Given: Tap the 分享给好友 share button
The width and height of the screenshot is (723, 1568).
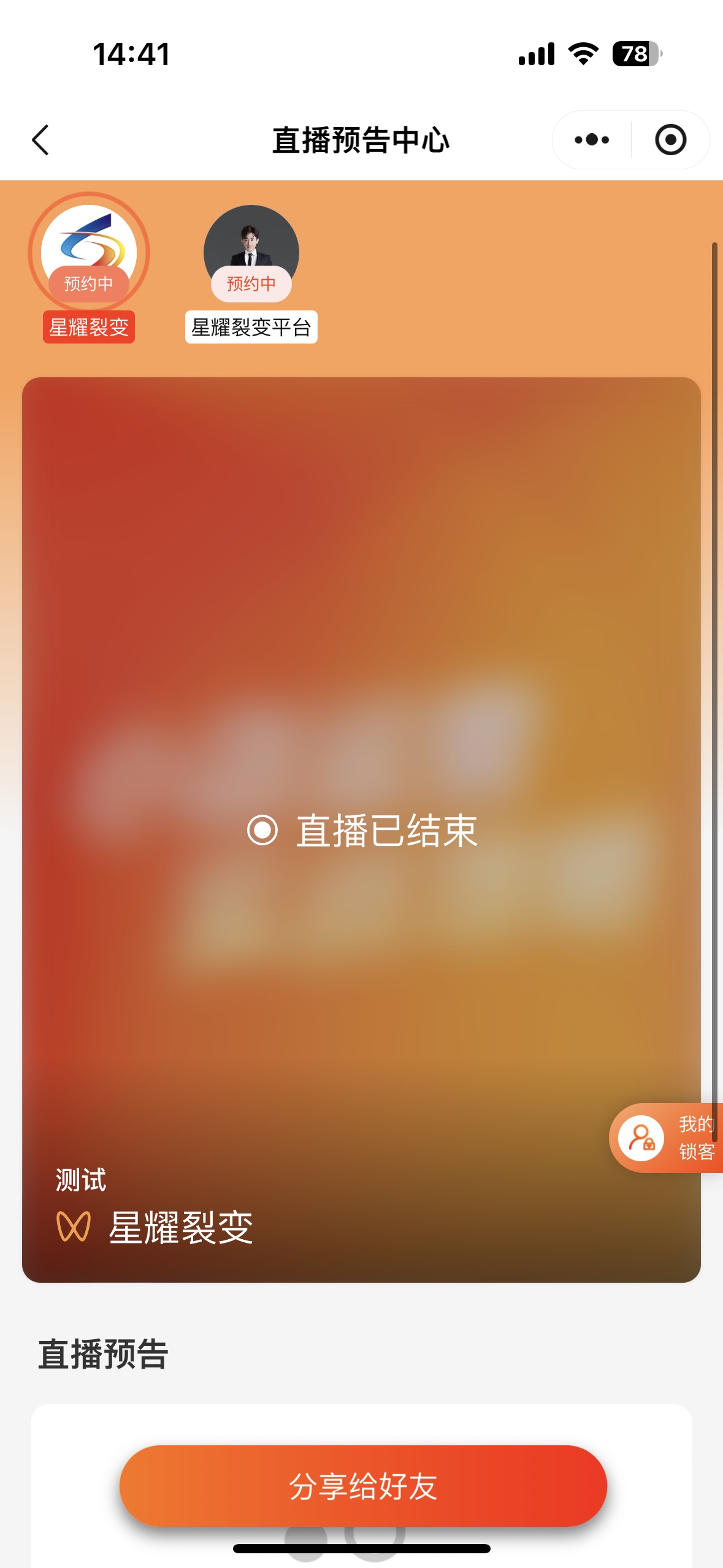Looking at the screenshot, I should coord(363,1486).
